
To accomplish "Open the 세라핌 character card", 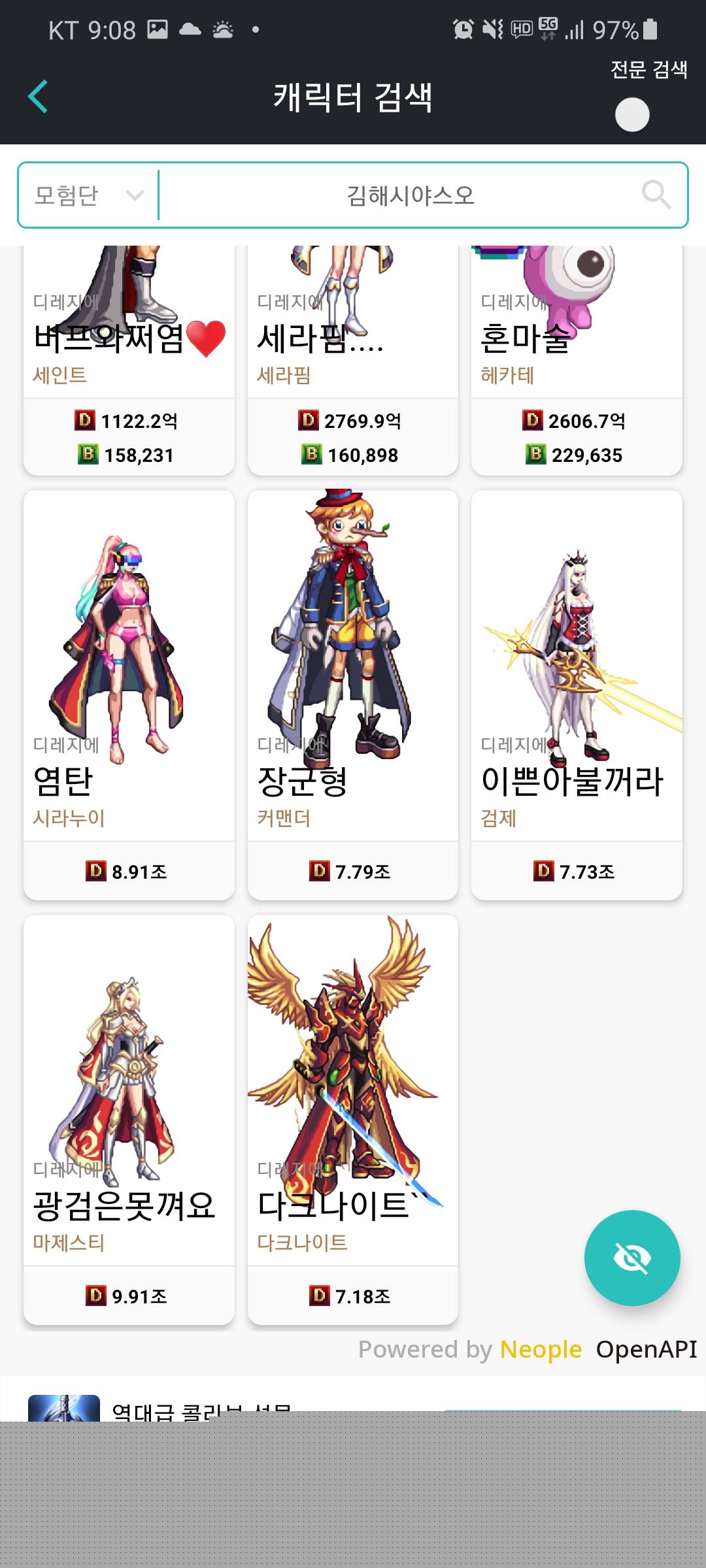I will pos(352,359).
